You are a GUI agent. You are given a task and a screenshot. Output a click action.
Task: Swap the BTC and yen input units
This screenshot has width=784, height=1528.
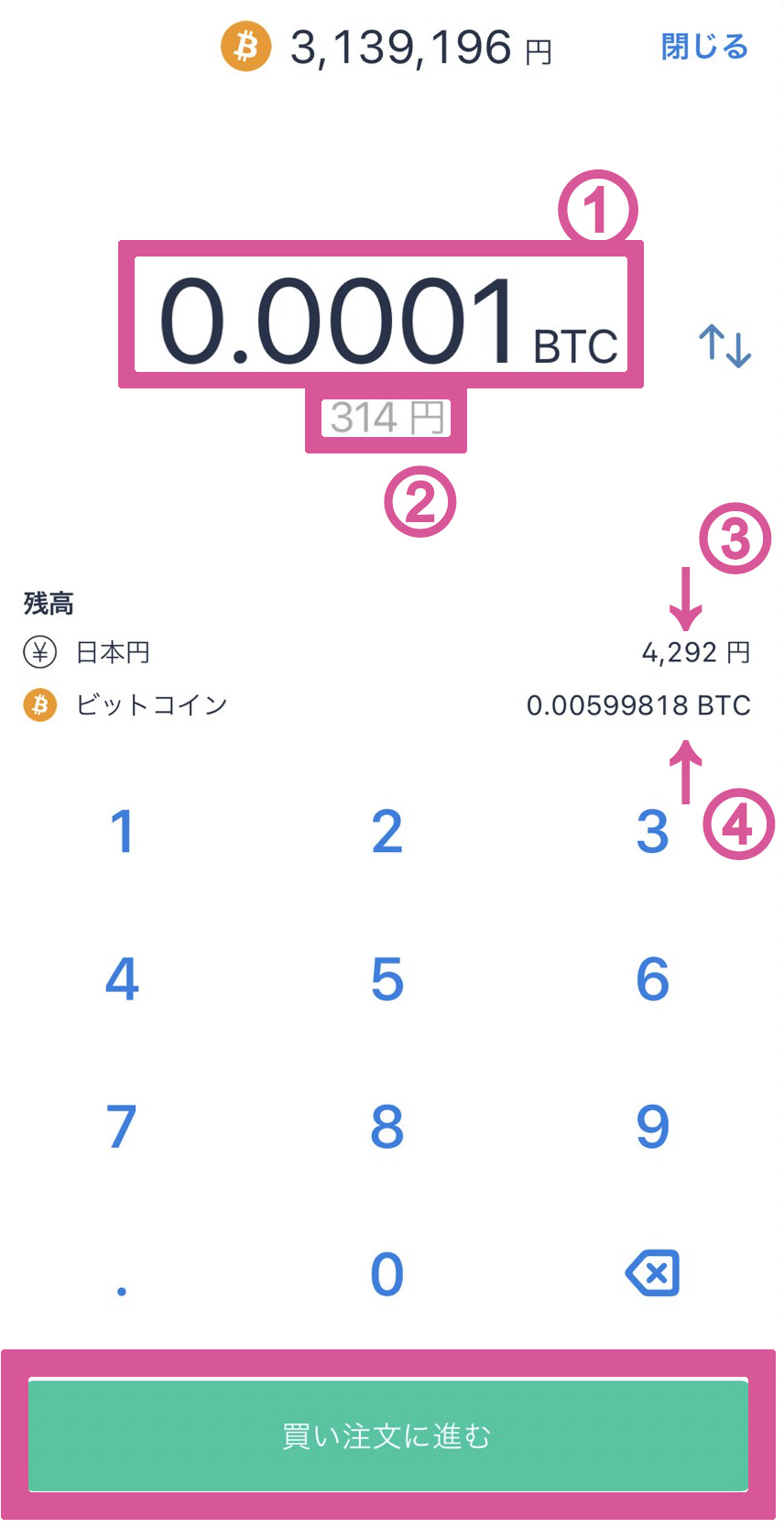pos(724,345)
